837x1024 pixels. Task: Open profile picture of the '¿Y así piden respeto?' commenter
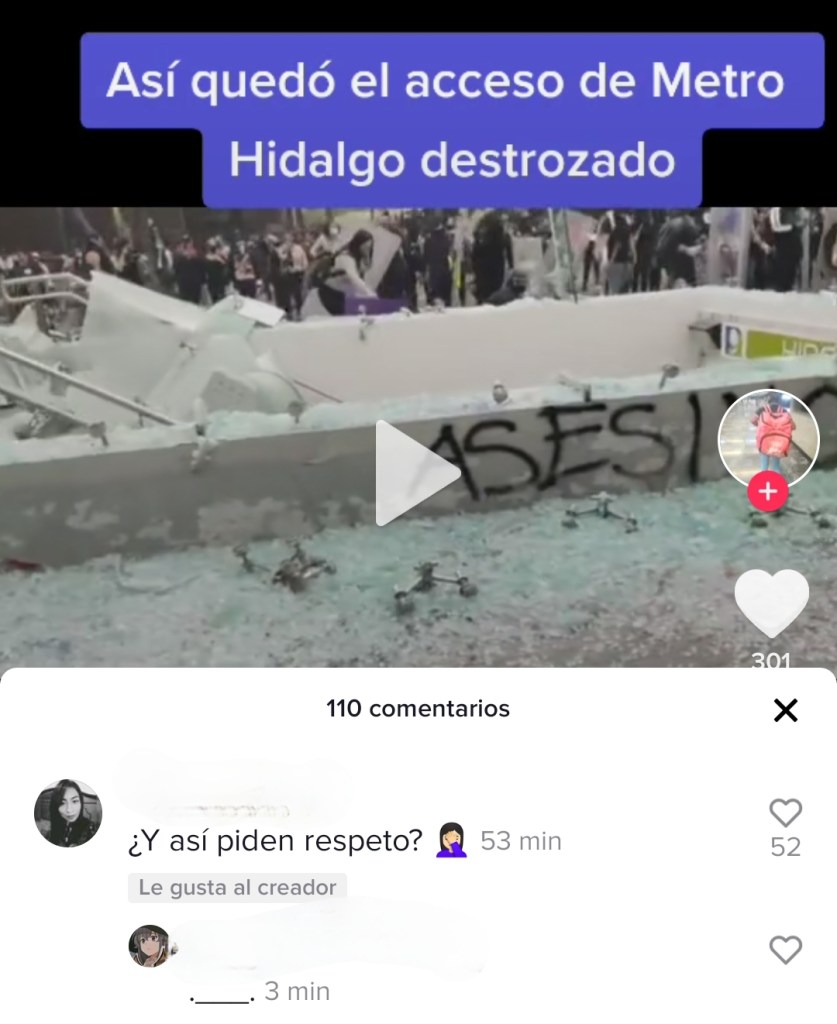[68, 813]
